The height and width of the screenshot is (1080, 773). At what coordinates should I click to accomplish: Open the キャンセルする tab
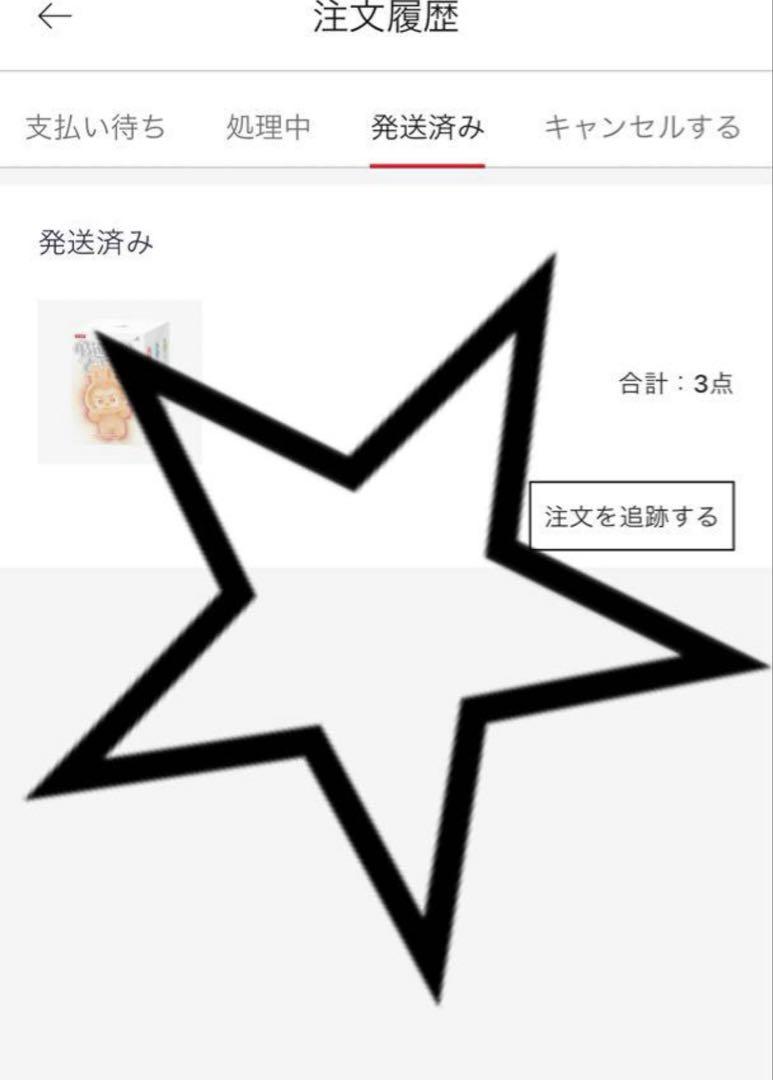click(642, 128)
